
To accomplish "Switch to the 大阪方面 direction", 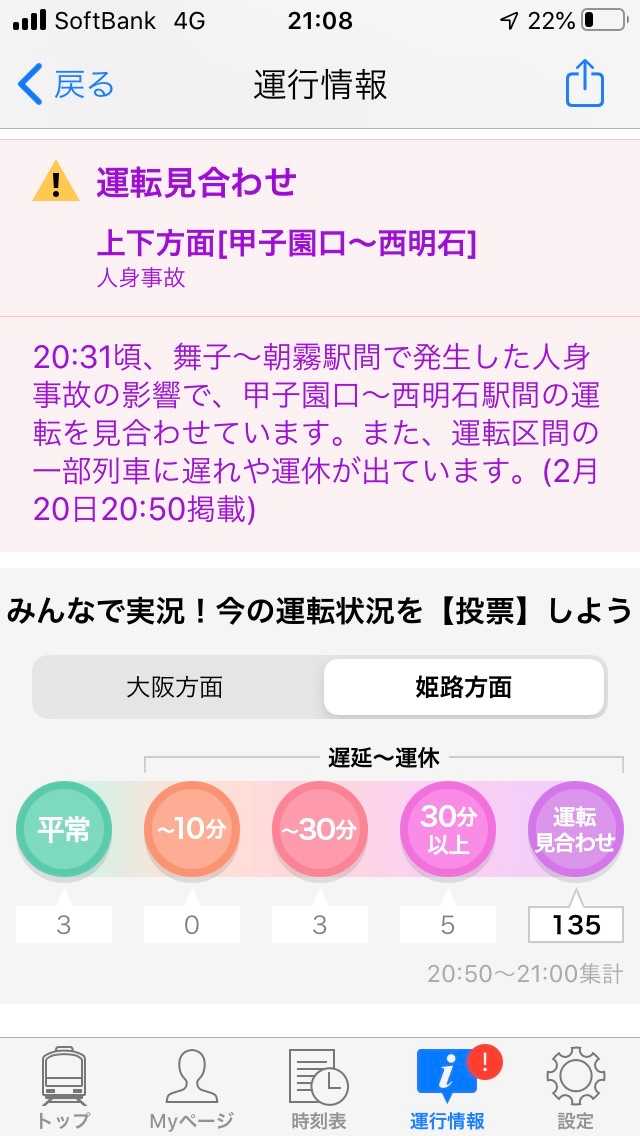I will click(175, 687).
